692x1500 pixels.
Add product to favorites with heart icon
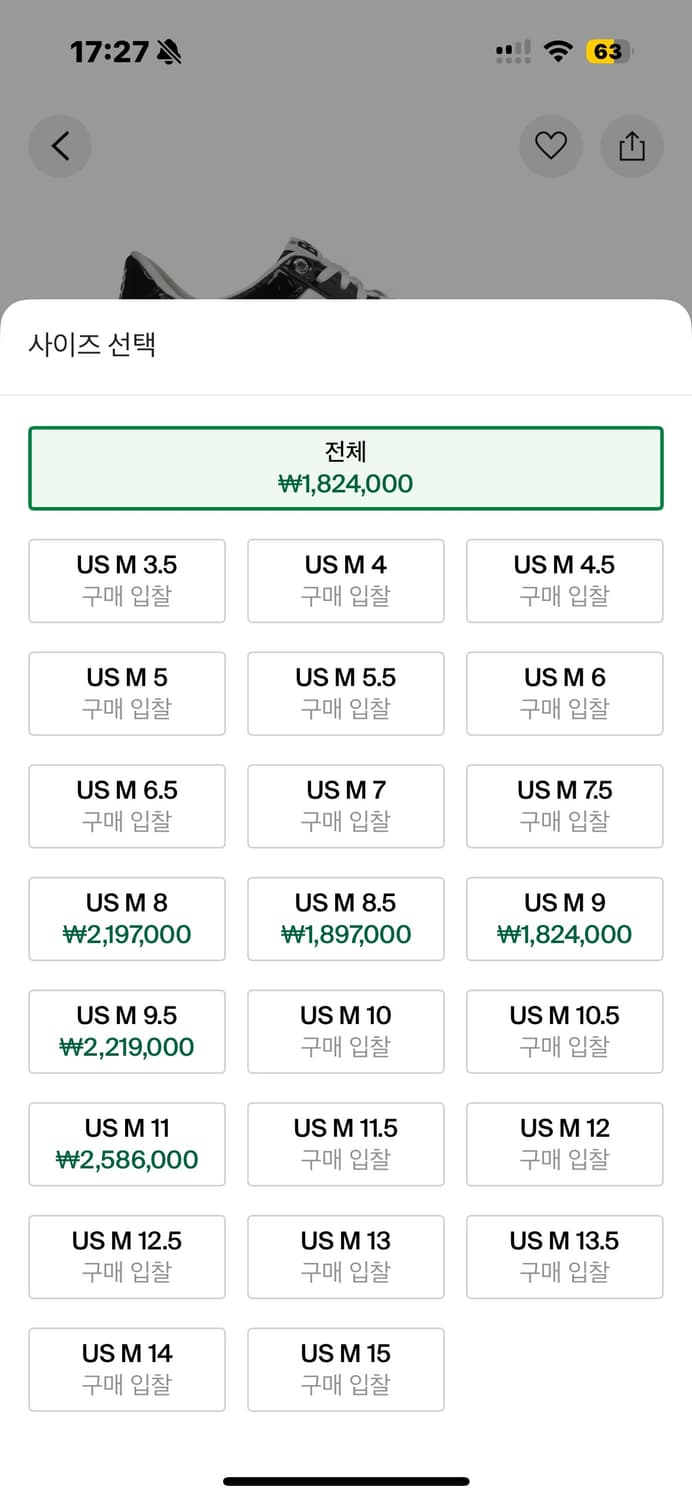[x=551, y=146]
